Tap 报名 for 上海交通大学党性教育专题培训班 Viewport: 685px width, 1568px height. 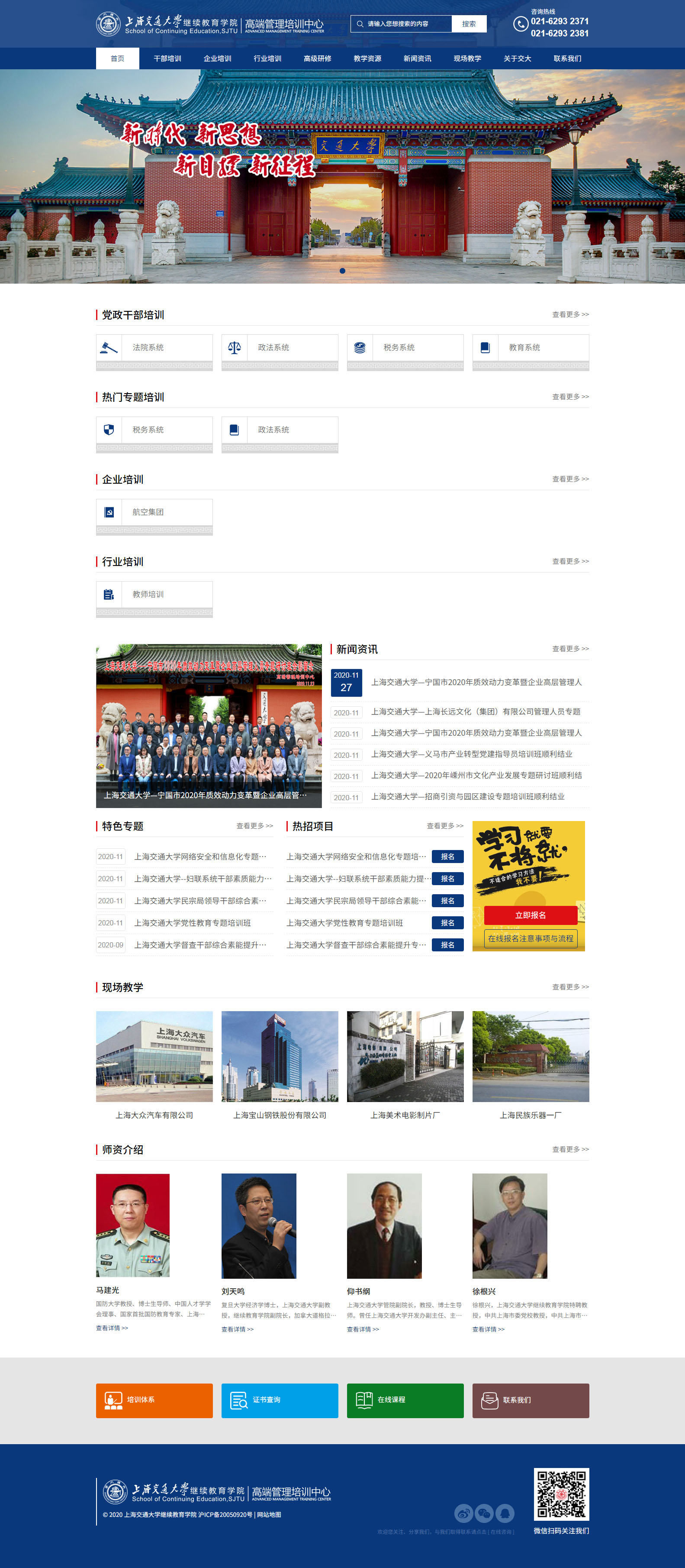tap(447, 923)
